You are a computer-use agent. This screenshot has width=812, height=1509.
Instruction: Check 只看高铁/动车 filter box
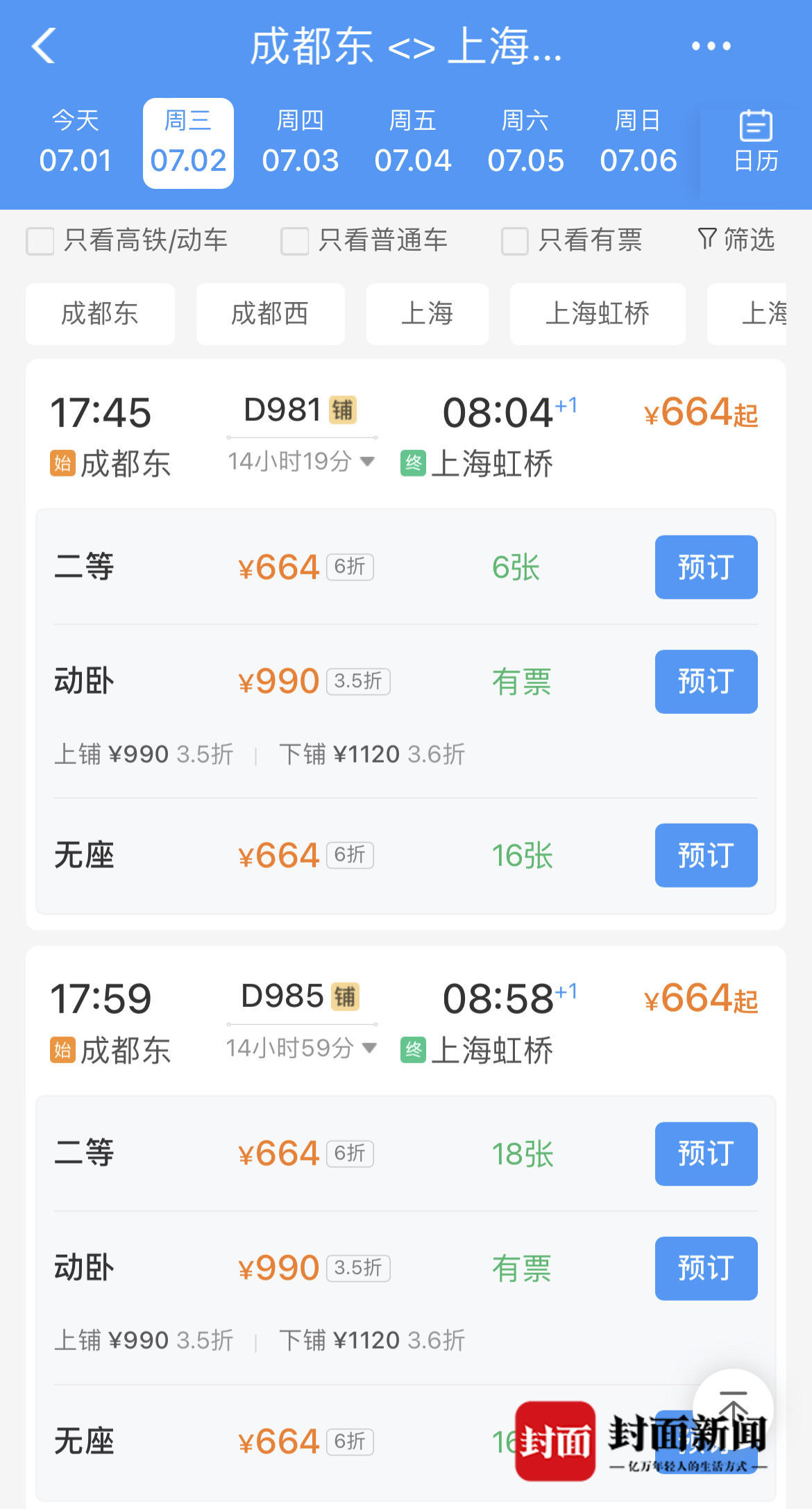coord(40,241)
